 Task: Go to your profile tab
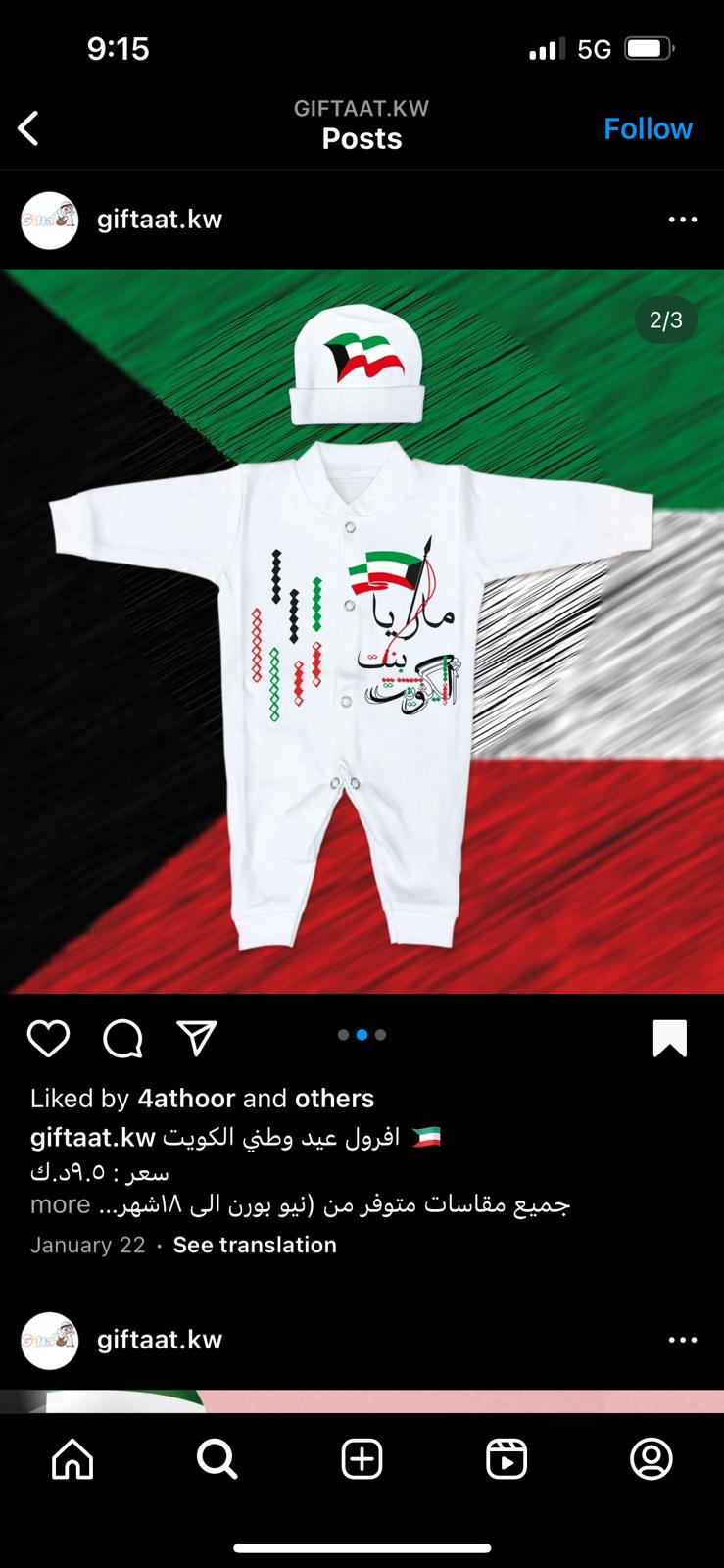coord(652,1459)
